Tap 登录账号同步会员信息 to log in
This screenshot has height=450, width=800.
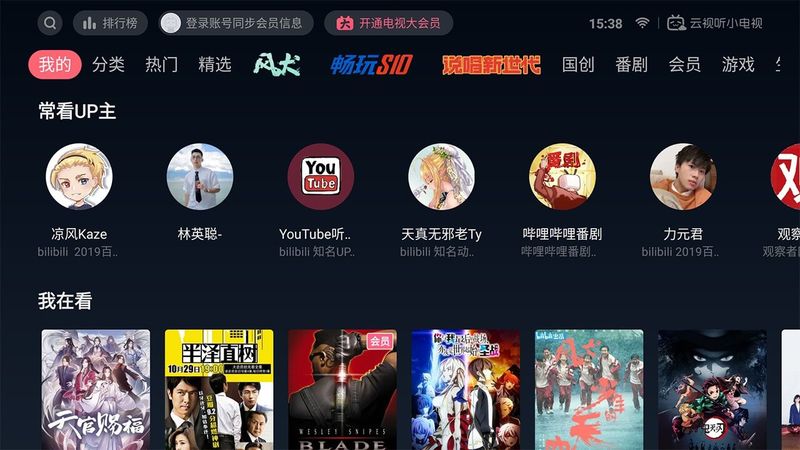click(236, 23)
